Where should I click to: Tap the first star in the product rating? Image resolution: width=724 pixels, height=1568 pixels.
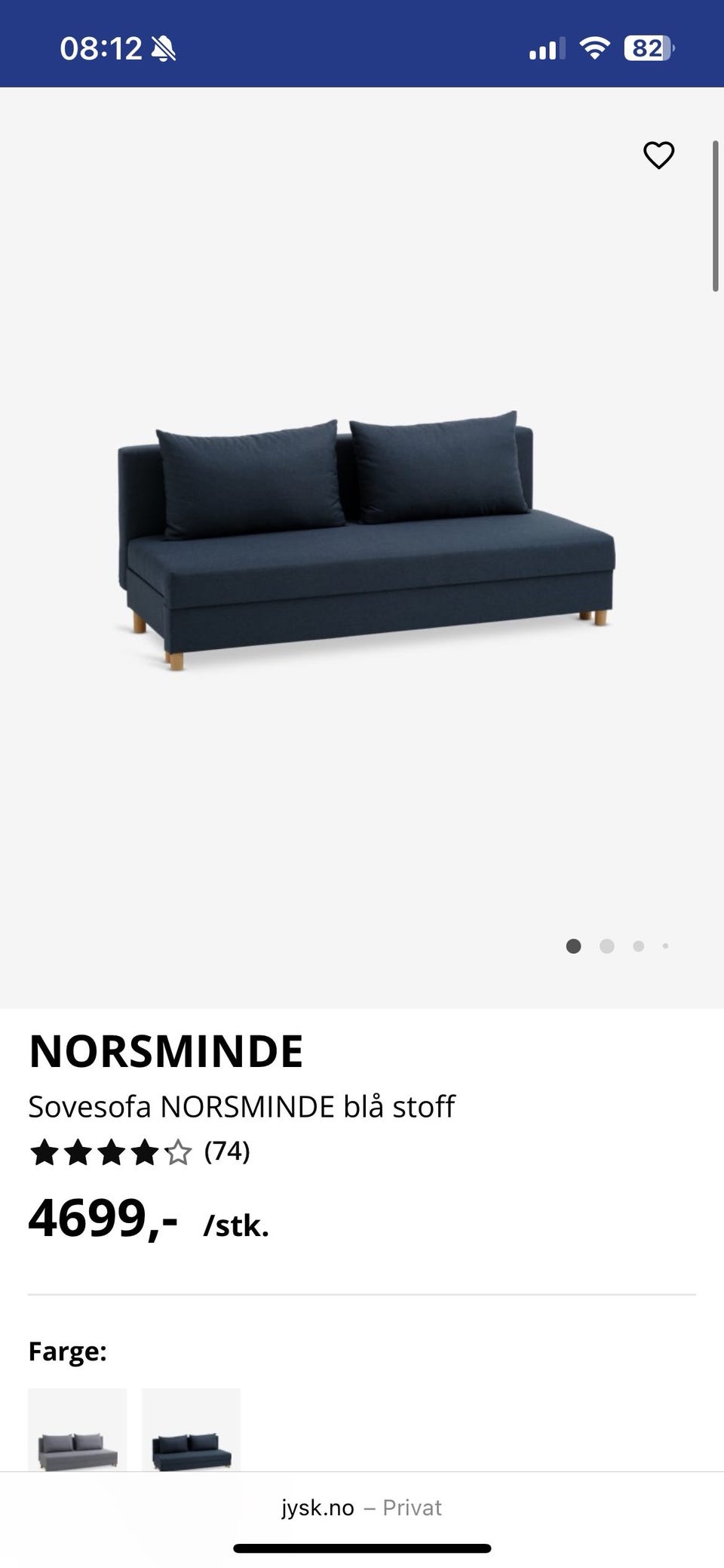click(x=43, y=1152)
